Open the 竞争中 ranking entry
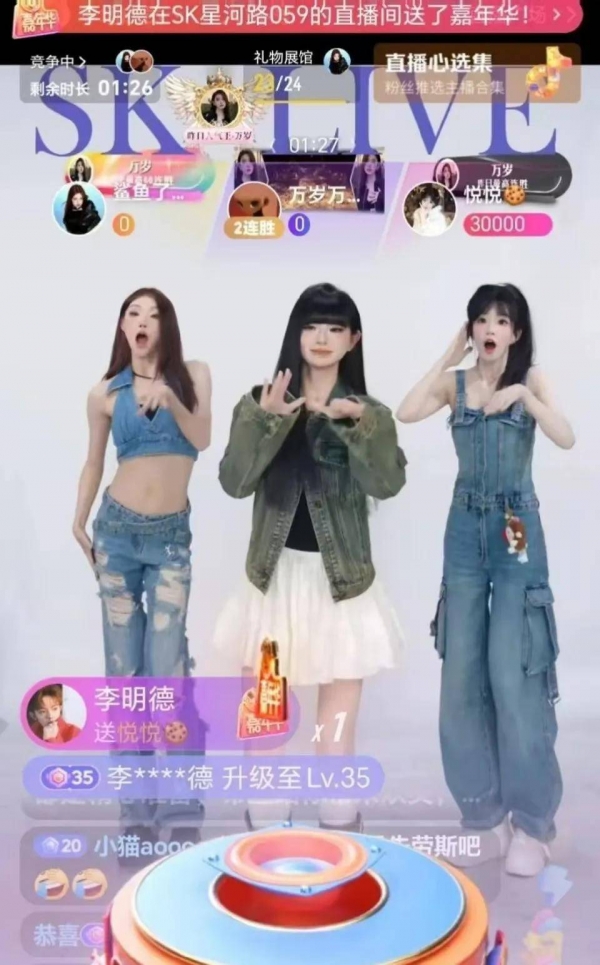Image resolution: width=600 pixels, height=965 pixels. [x=56, y=63]
